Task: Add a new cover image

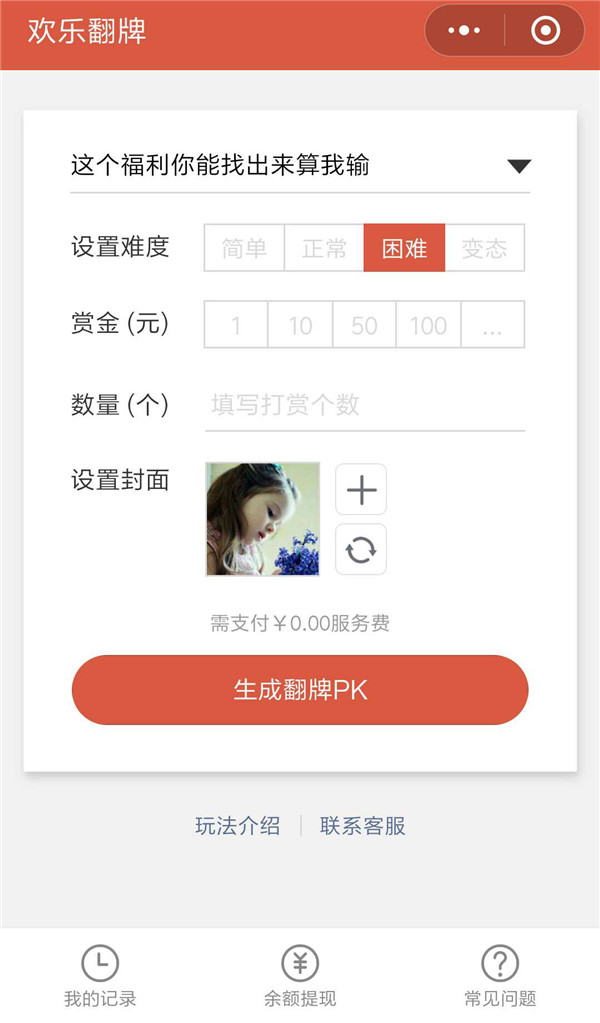Action: point(361,490)
